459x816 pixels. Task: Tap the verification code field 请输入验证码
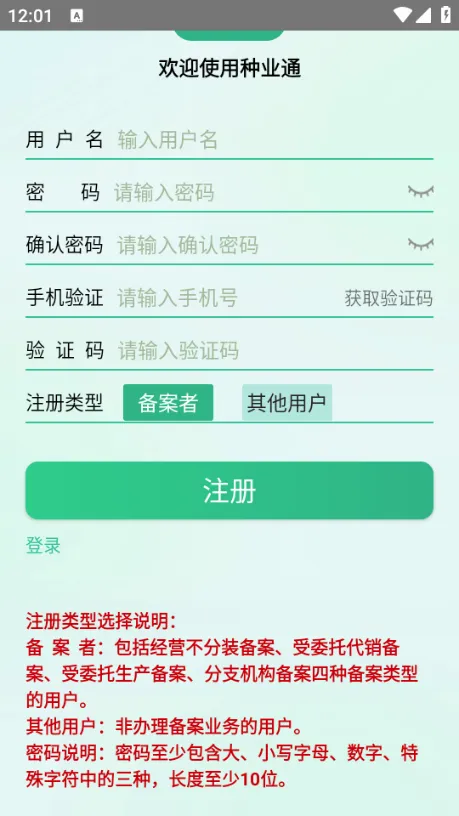click(275, 351)
